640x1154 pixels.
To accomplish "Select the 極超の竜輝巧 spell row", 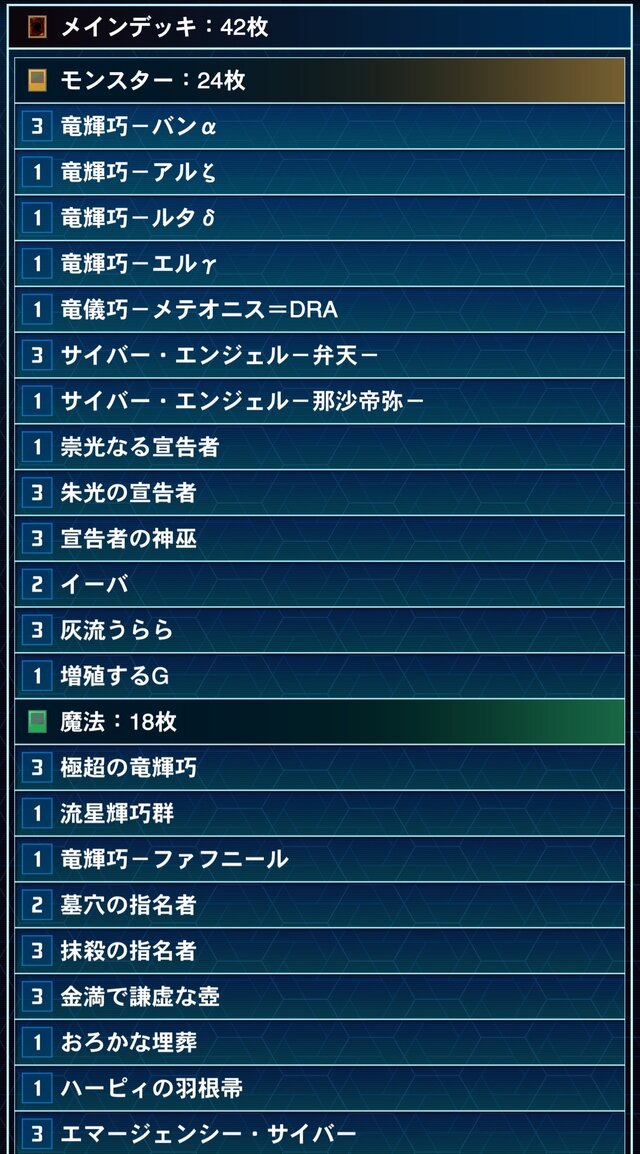I will 319,768.
